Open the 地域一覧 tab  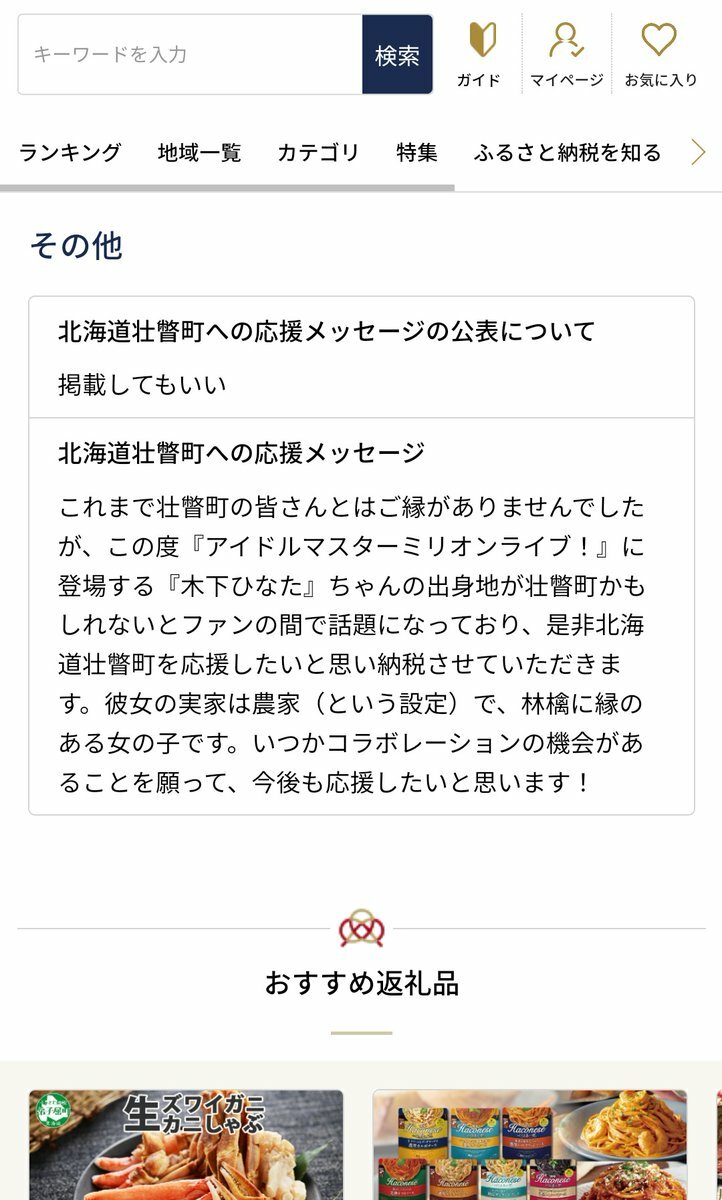point(199,153)
